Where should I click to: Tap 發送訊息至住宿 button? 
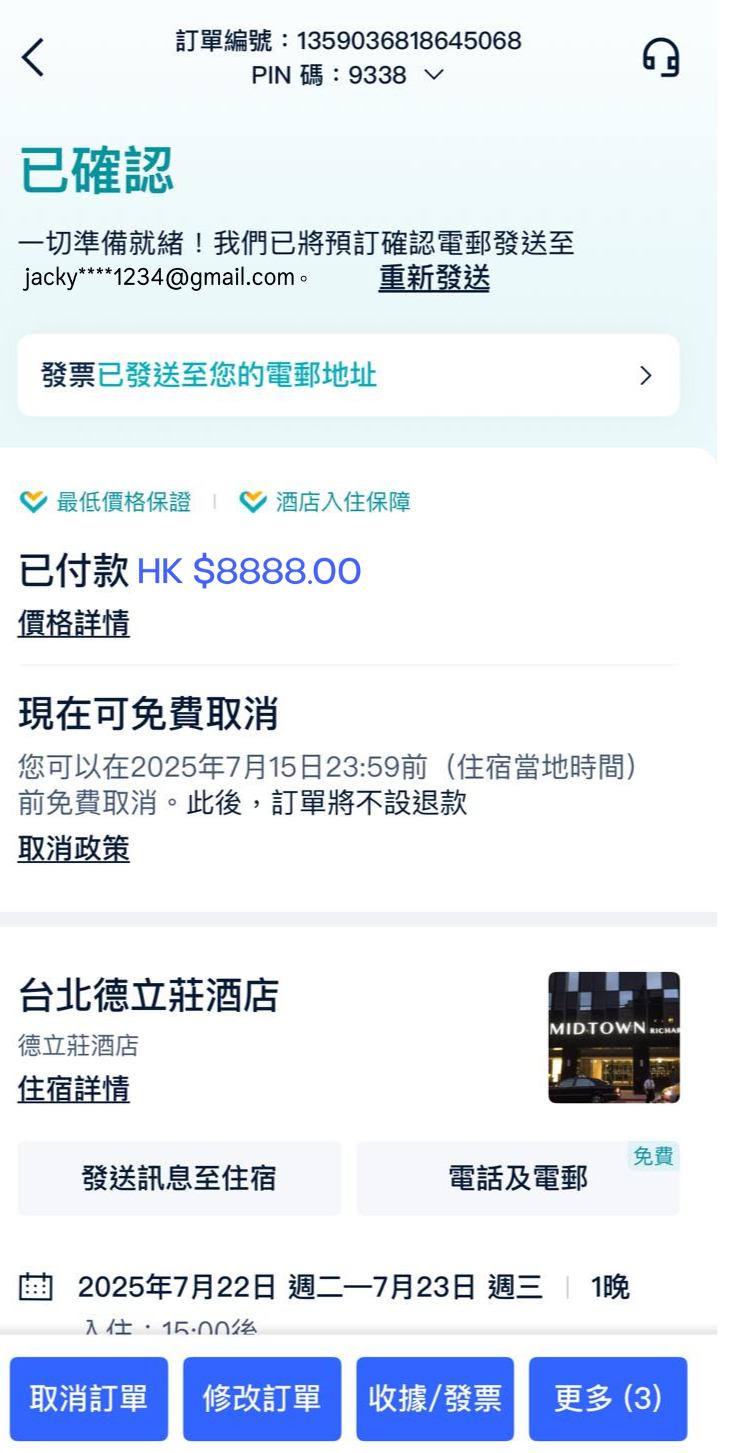click(x=179, y=1178)
